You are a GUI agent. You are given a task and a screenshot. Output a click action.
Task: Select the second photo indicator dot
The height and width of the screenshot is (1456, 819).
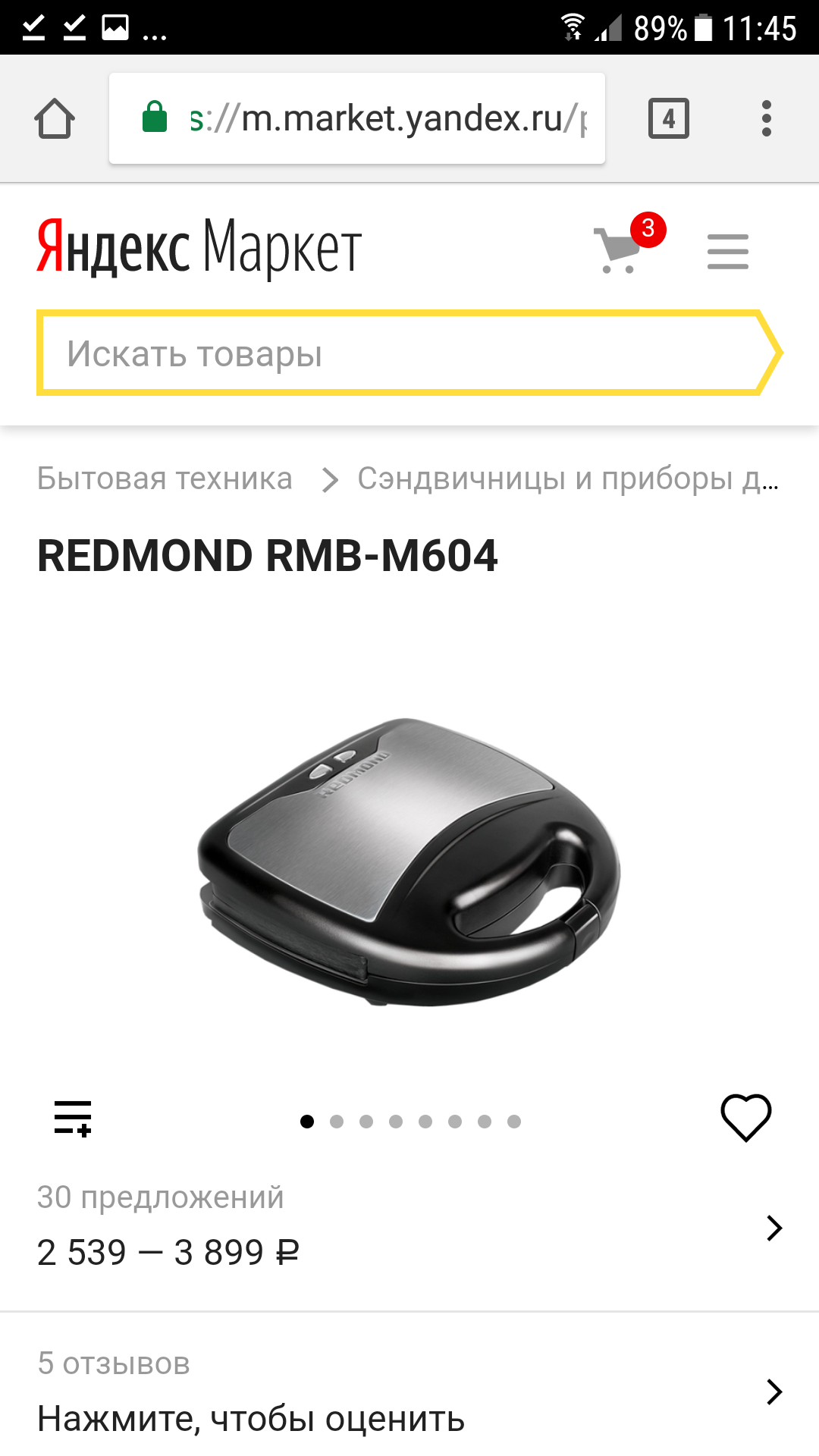337,1122
